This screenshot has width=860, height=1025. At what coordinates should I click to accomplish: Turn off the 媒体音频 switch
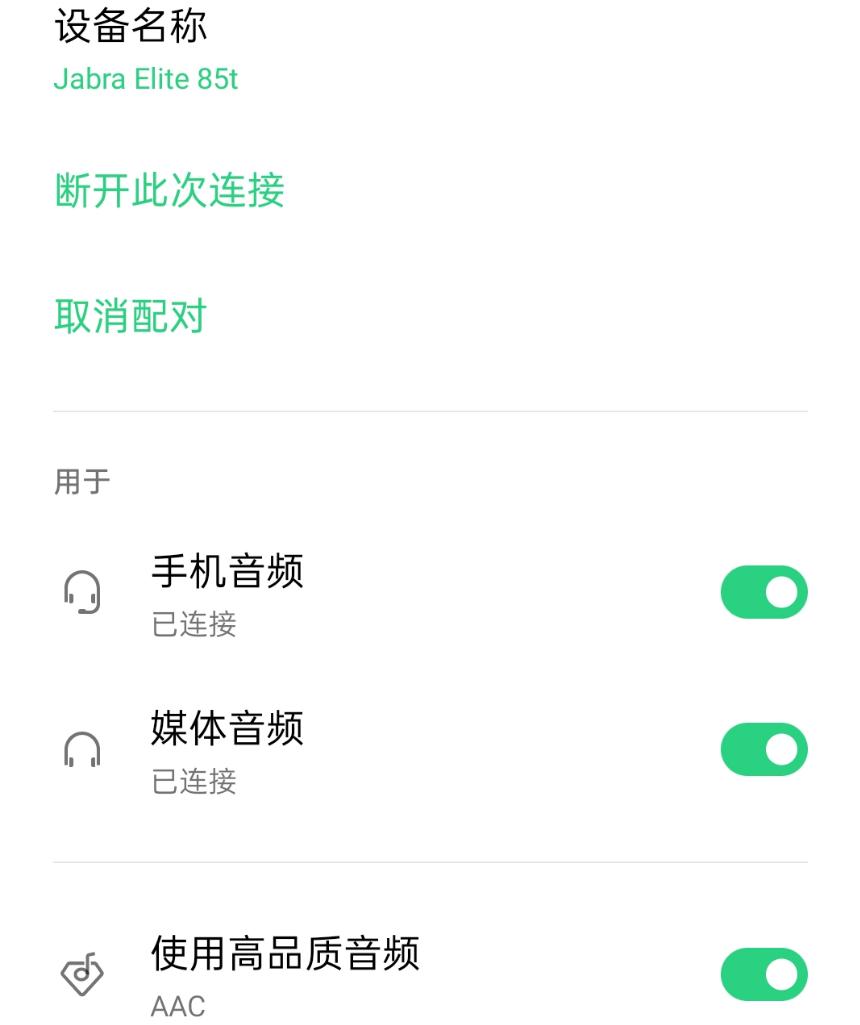(763, 748)
